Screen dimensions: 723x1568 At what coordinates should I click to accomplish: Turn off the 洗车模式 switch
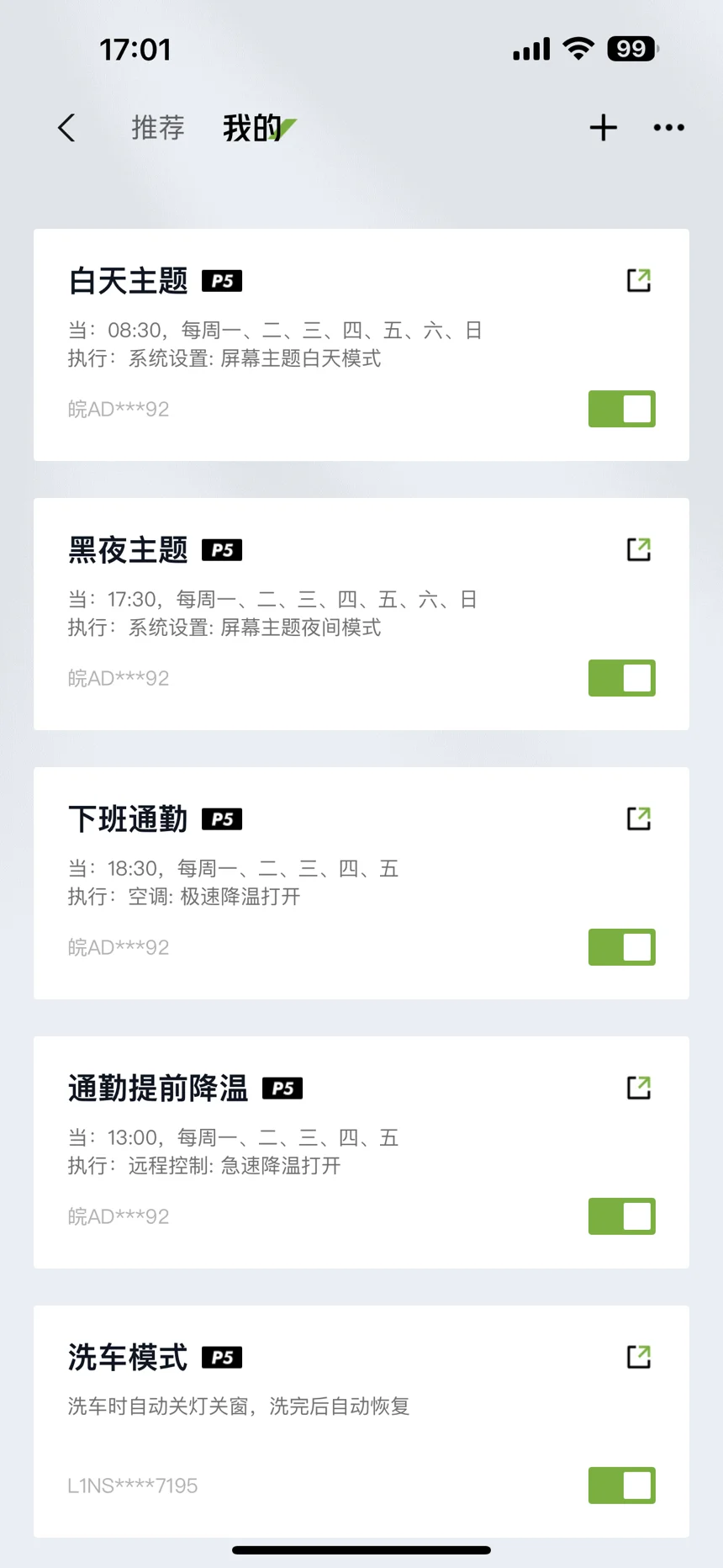pyautogui.click(x=621, y=1486)
